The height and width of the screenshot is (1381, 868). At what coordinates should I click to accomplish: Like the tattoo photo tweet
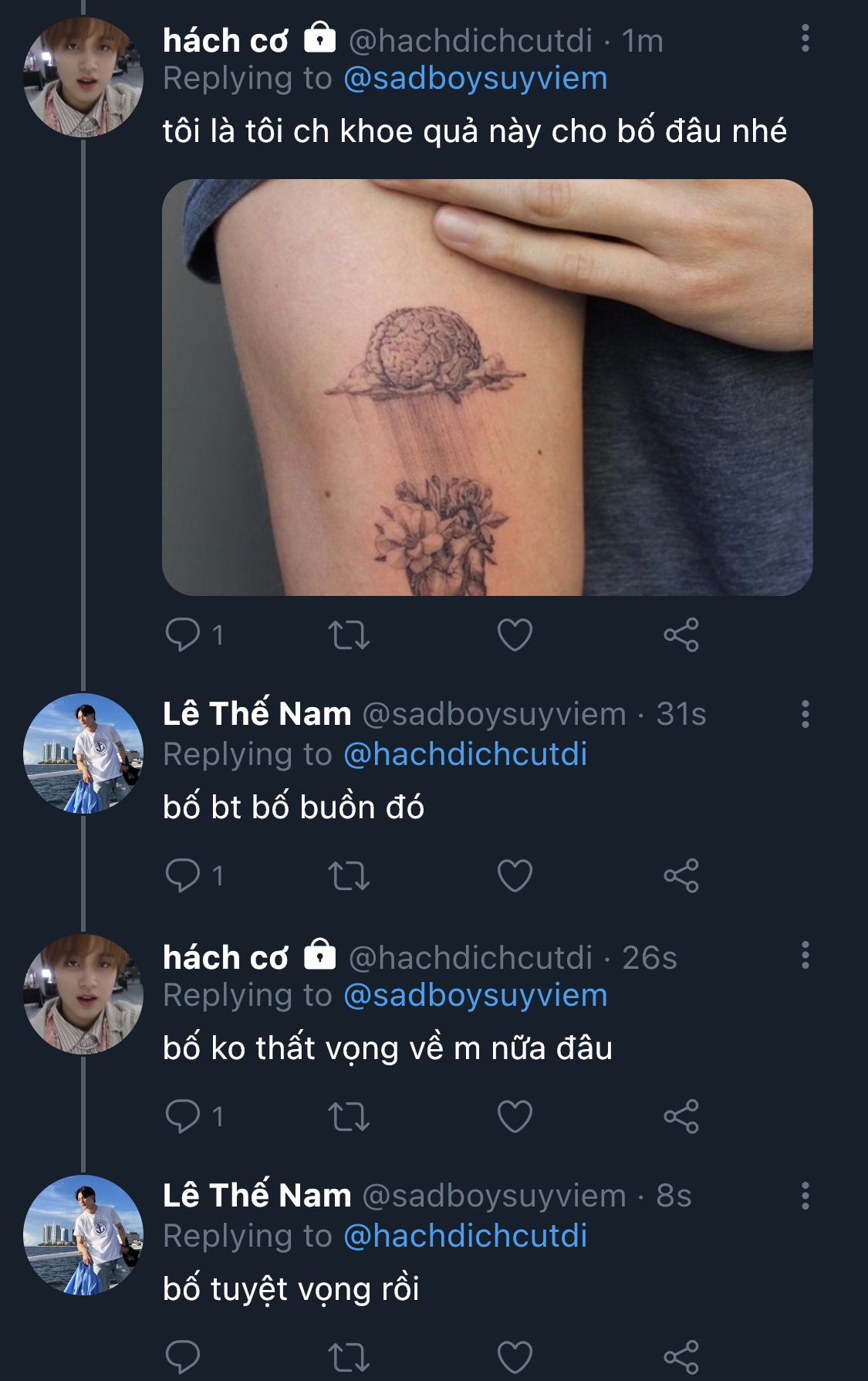515,635
